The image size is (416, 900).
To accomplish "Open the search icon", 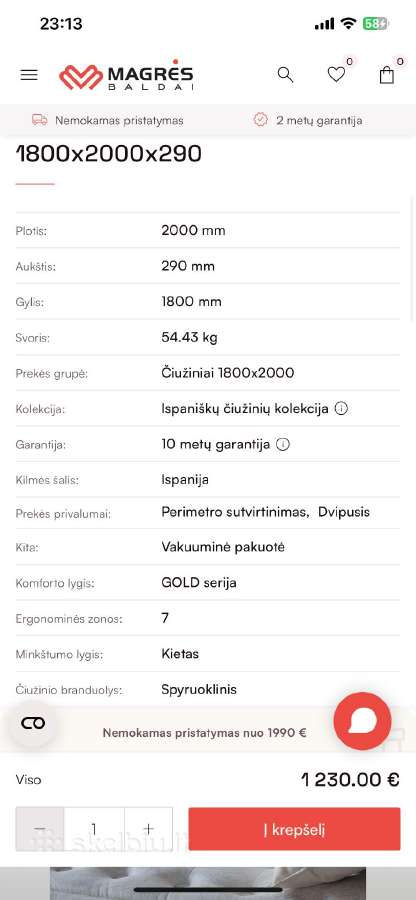I will click(285, 75).
